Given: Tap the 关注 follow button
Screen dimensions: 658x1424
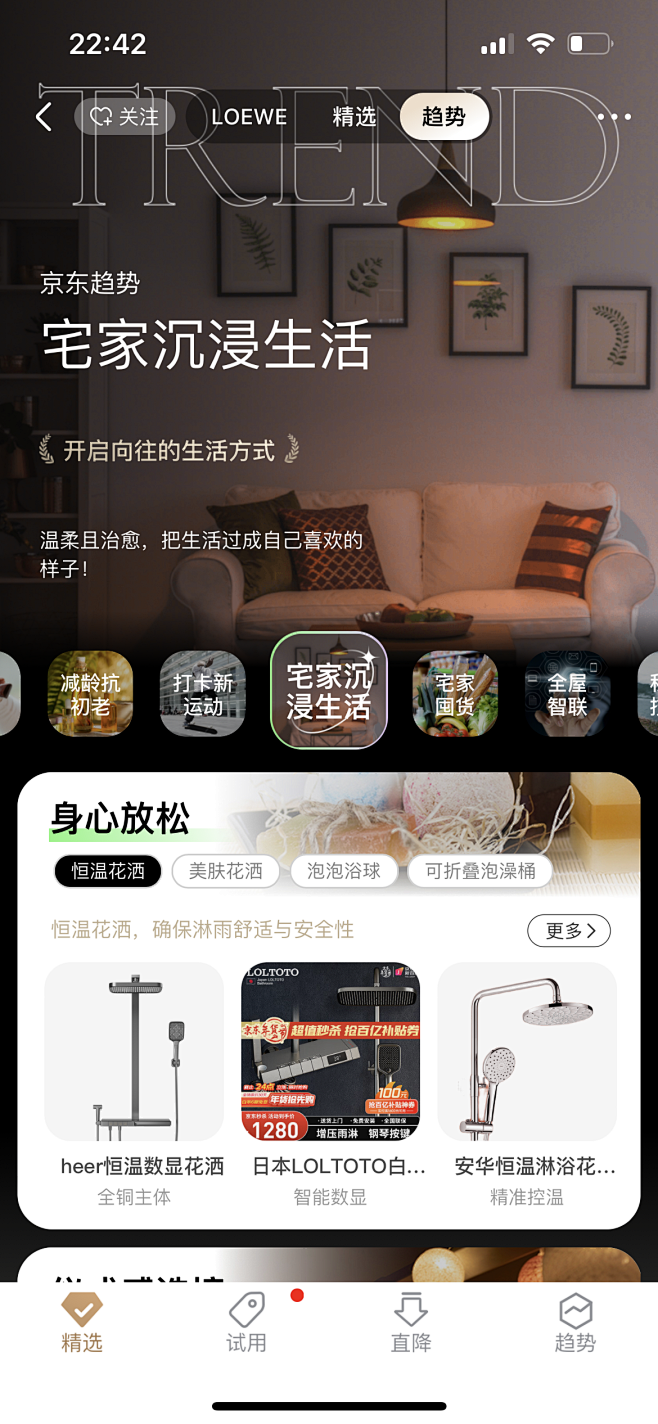Looking at the screenshot, I should point(125,117).
